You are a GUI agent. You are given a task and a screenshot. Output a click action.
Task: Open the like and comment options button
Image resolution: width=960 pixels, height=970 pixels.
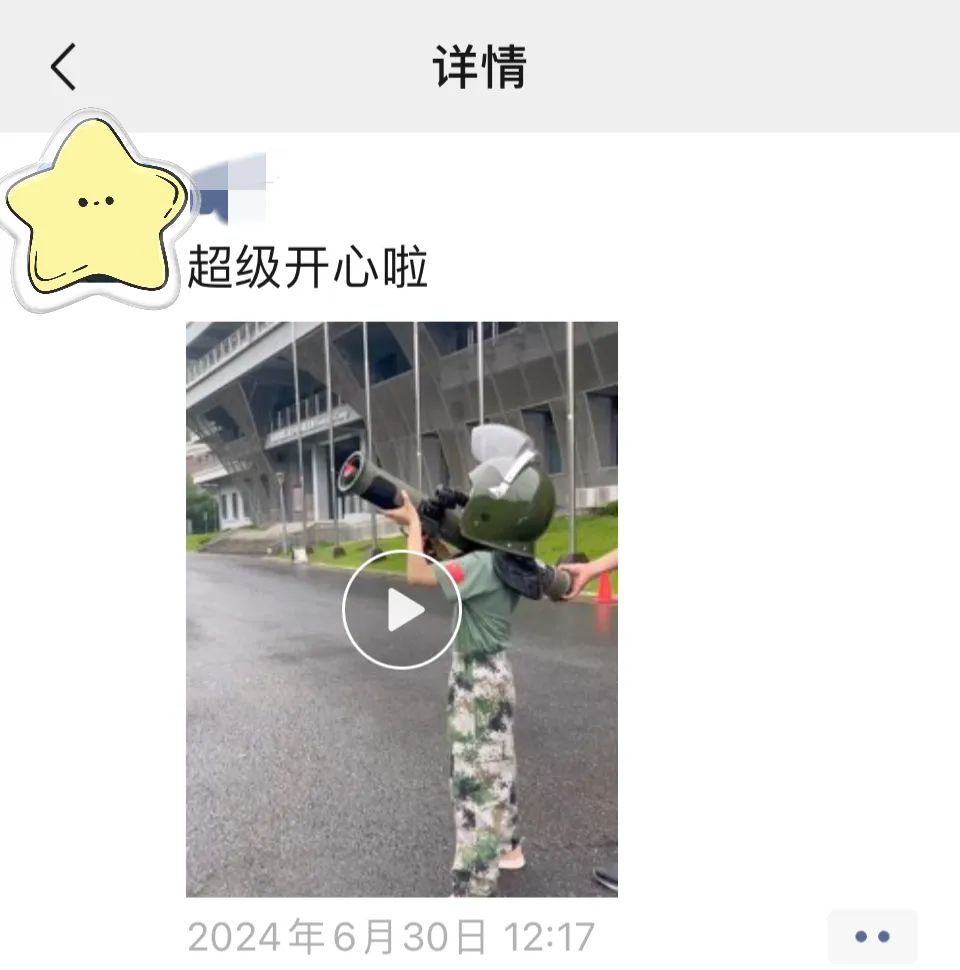pyautogui.click(x=872, y=937)
